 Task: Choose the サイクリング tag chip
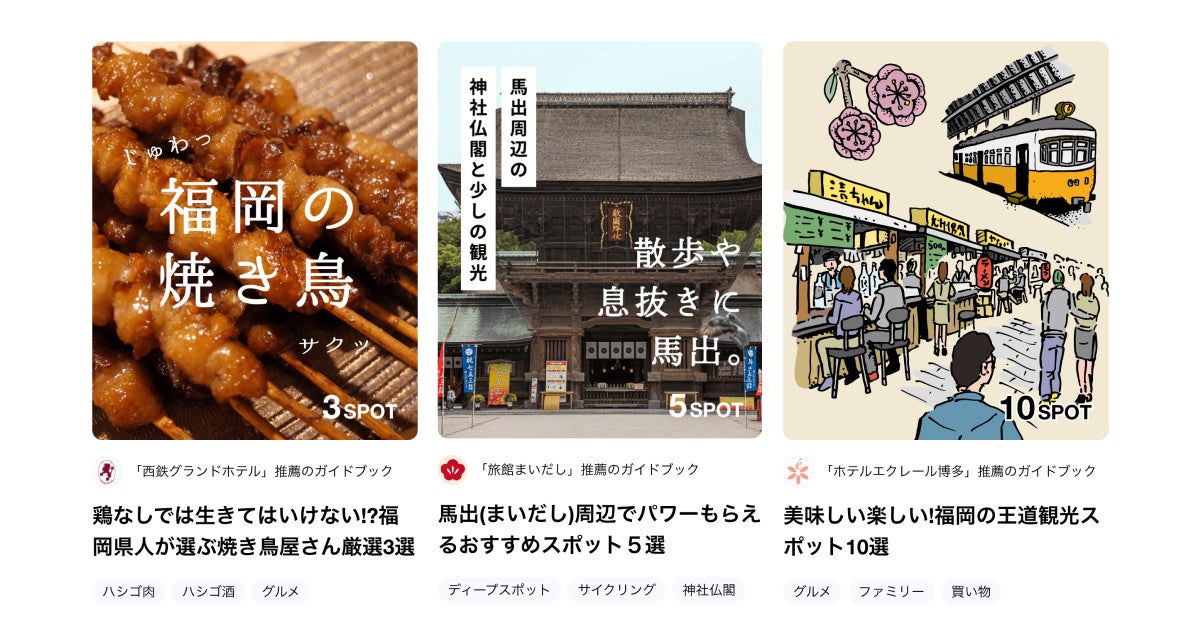pyautogui.click(x=616, y=590)
